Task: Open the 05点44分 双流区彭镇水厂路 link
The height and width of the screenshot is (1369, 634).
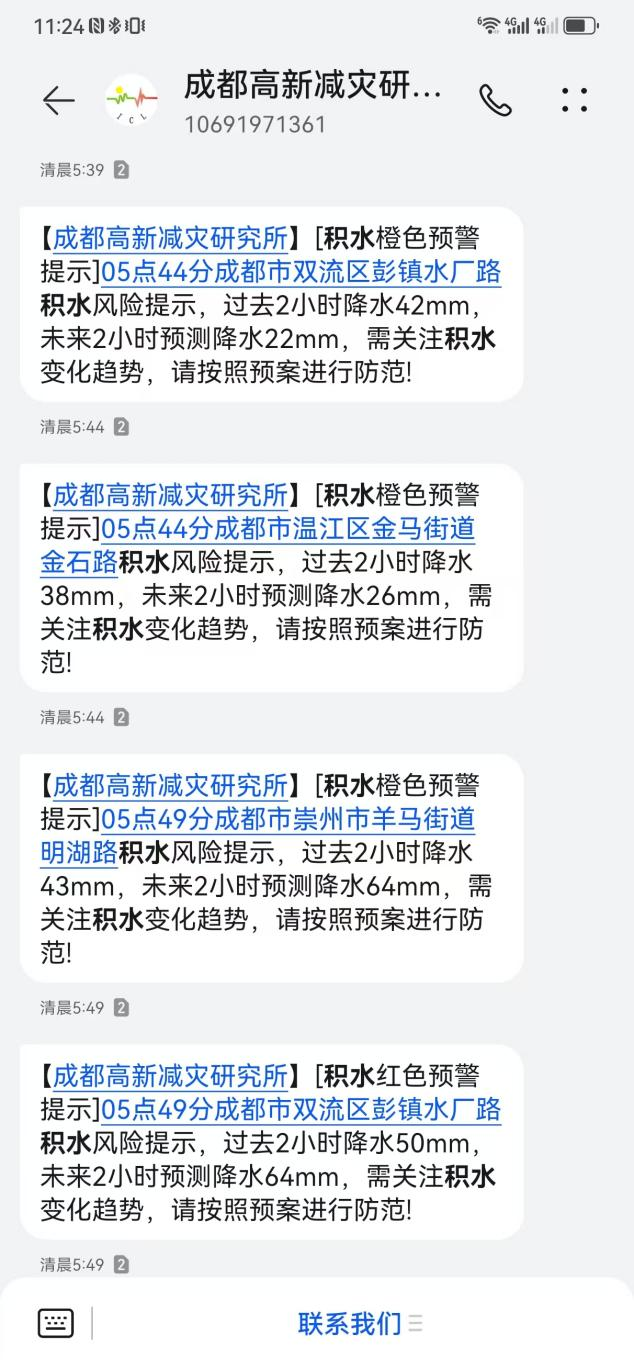Action: click(301, 272)
